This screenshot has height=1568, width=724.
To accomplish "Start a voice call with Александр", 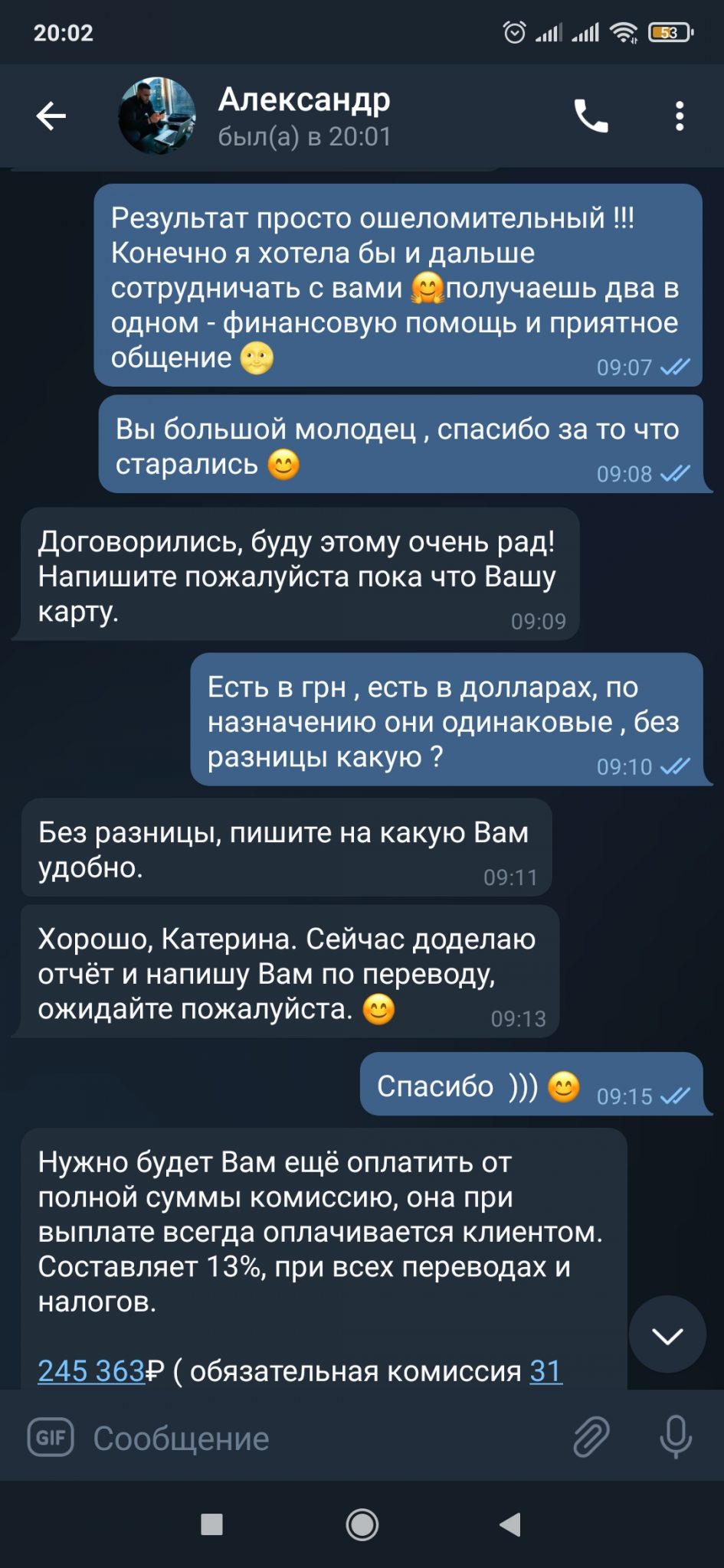I will tap(591, 116).
